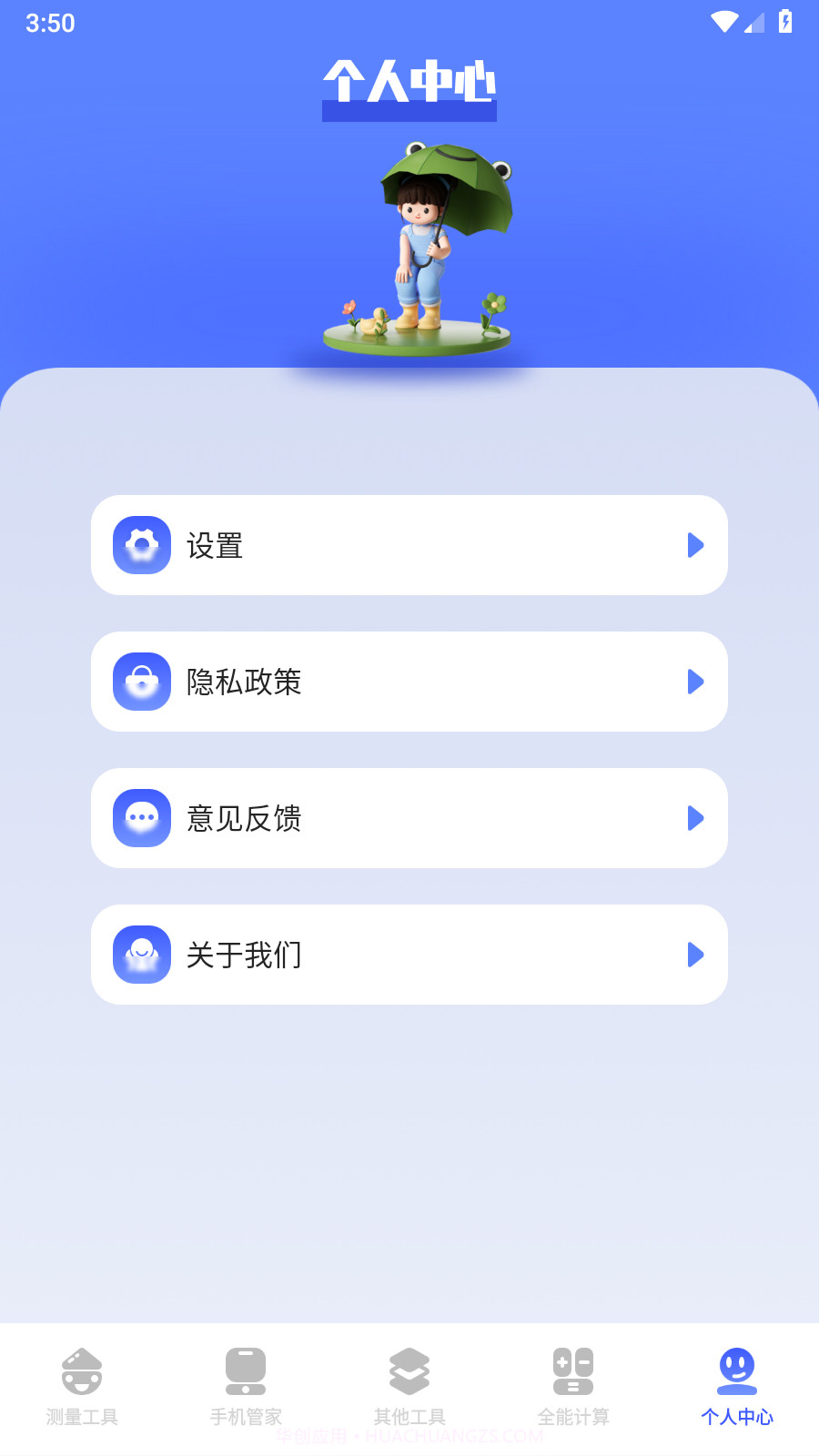Click the 关于我们 face icon
819x1456 pixels.
click(x=141, y=954)
